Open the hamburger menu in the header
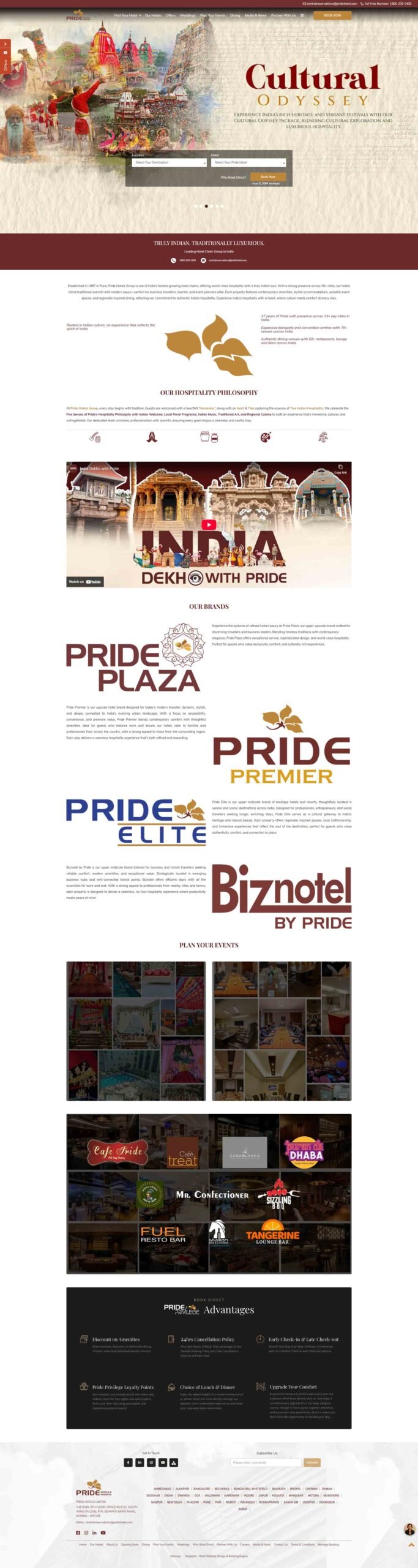 302,15
